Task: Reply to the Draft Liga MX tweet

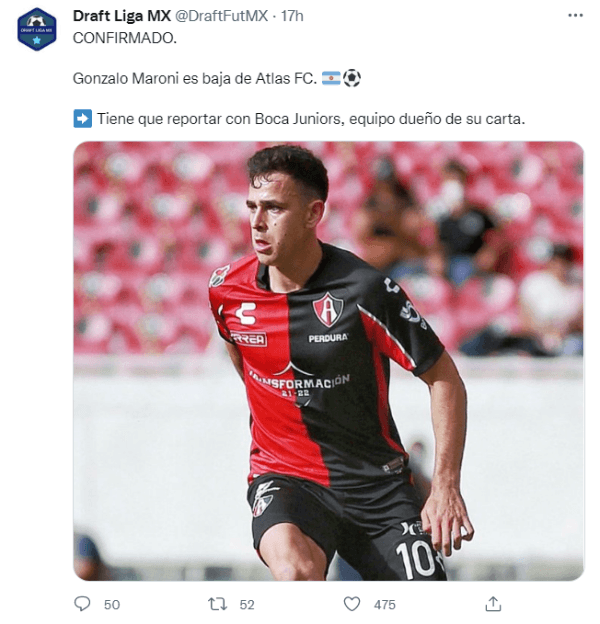Action: pyautogui.click(x=84, y=604)
